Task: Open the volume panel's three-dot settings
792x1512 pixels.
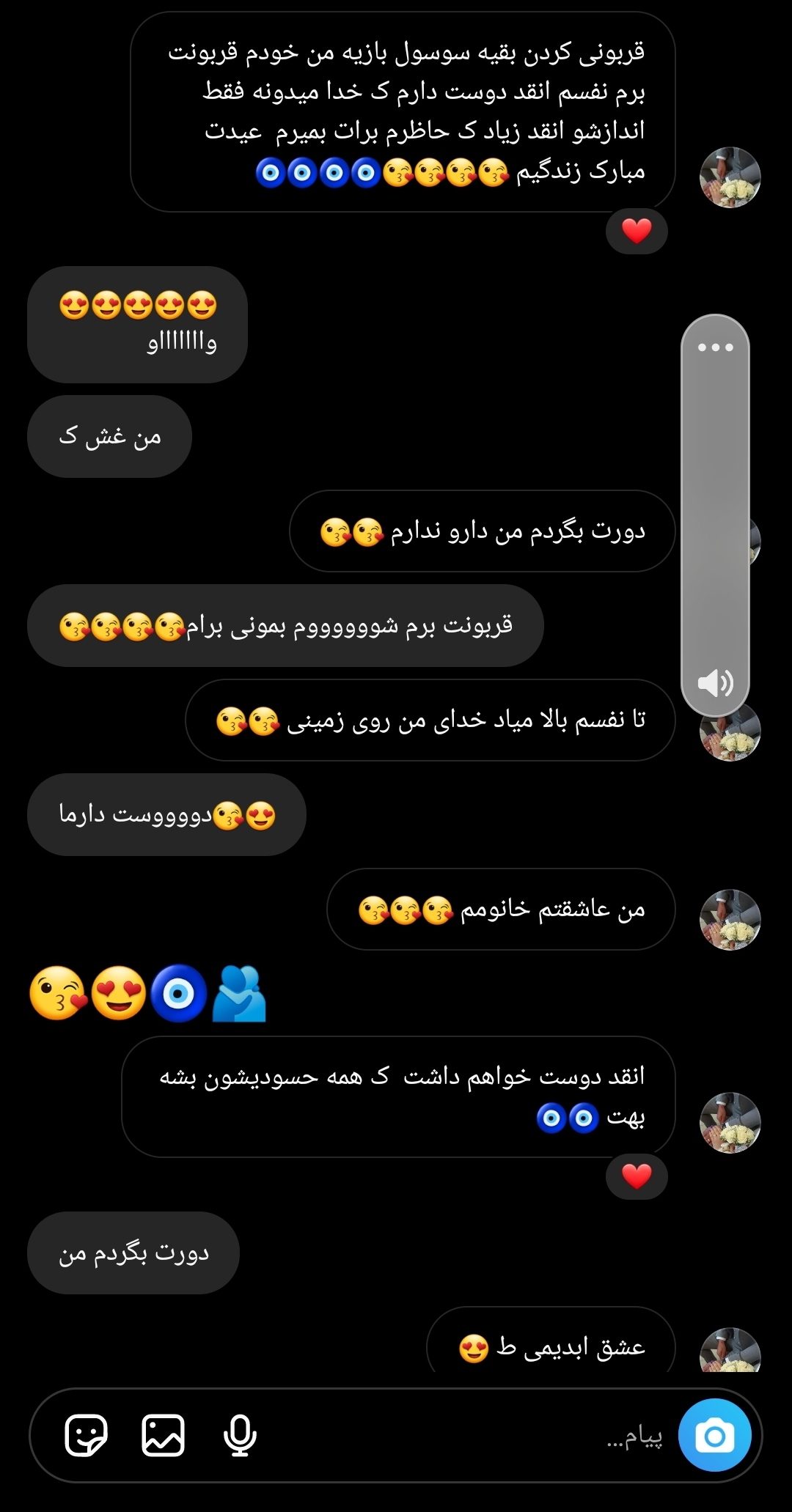Action: pyautogui.click(x=715, y=347)
